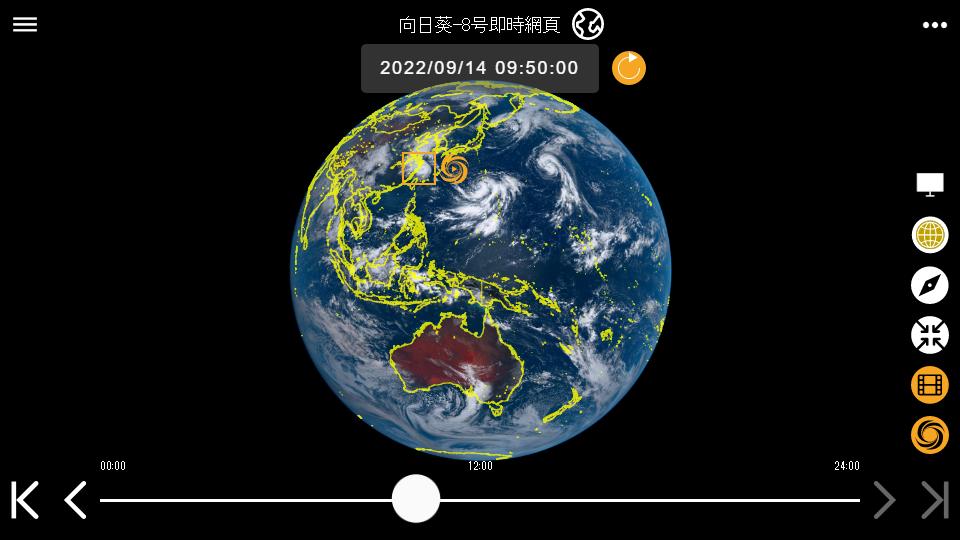Open the date and time picker
960x540 pixels.
pos(479,68)
